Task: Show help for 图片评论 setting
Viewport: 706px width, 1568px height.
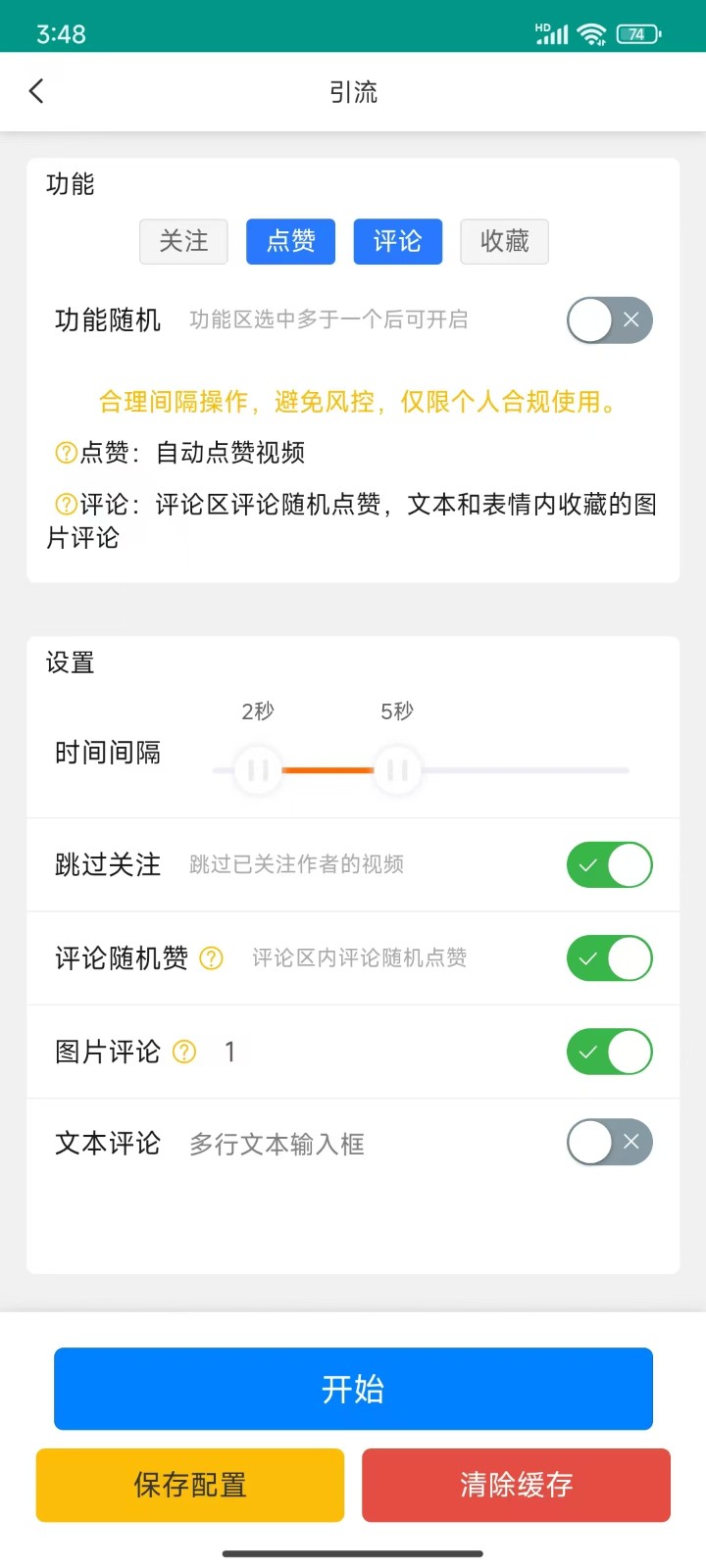Action: tap(184, 1053)
